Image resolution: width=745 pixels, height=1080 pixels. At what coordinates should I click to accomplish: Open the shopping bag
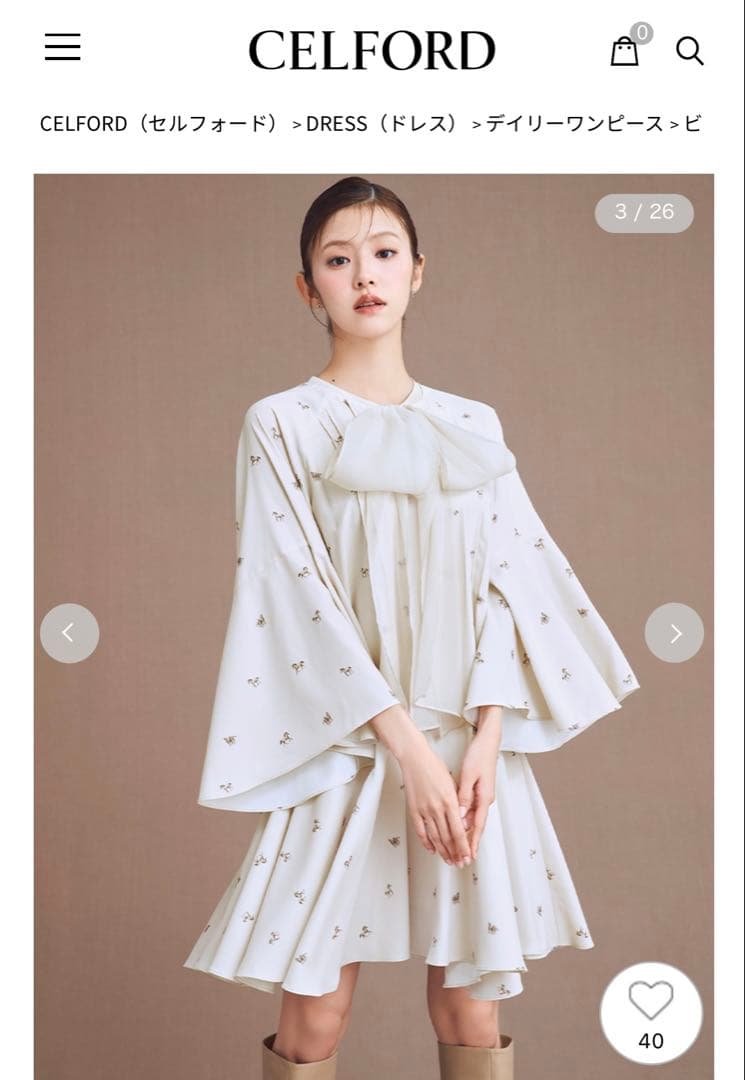pyautogui.click(x=625, y=50)
